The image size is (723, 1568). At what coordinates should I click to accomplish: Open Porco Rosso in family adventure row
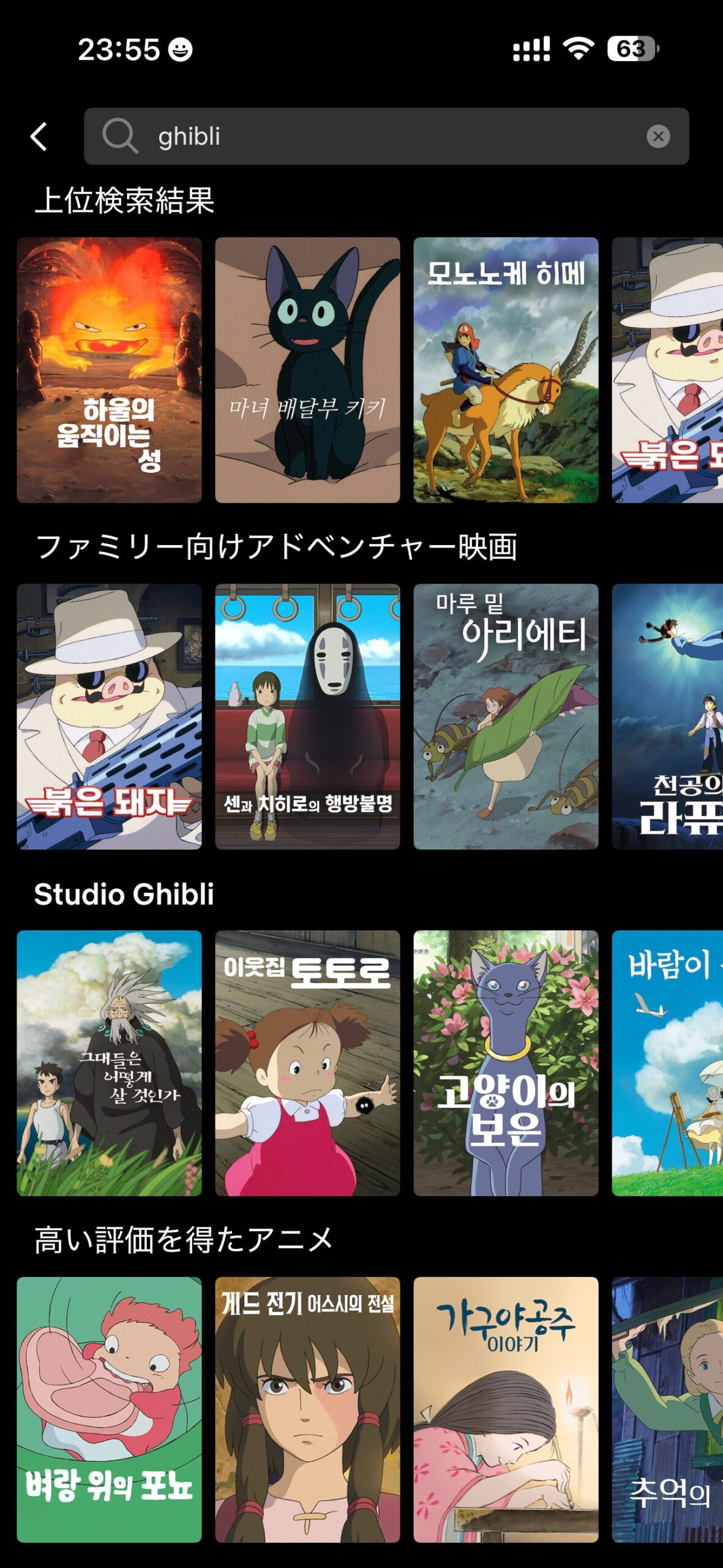tap(109, 717)
